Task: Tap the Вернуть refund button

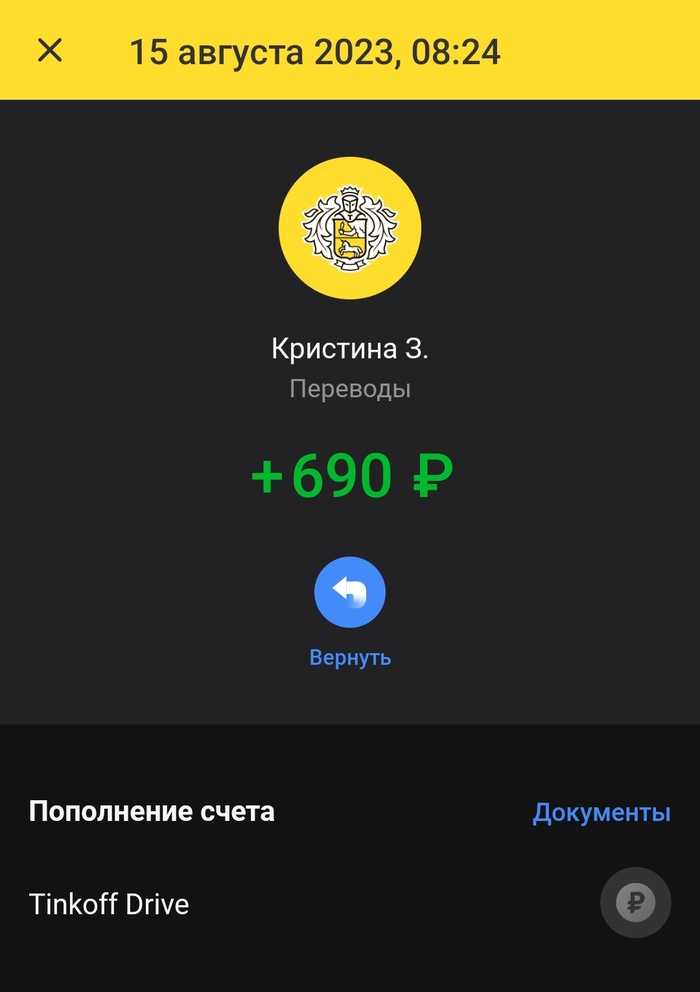Action: point(350,593)
